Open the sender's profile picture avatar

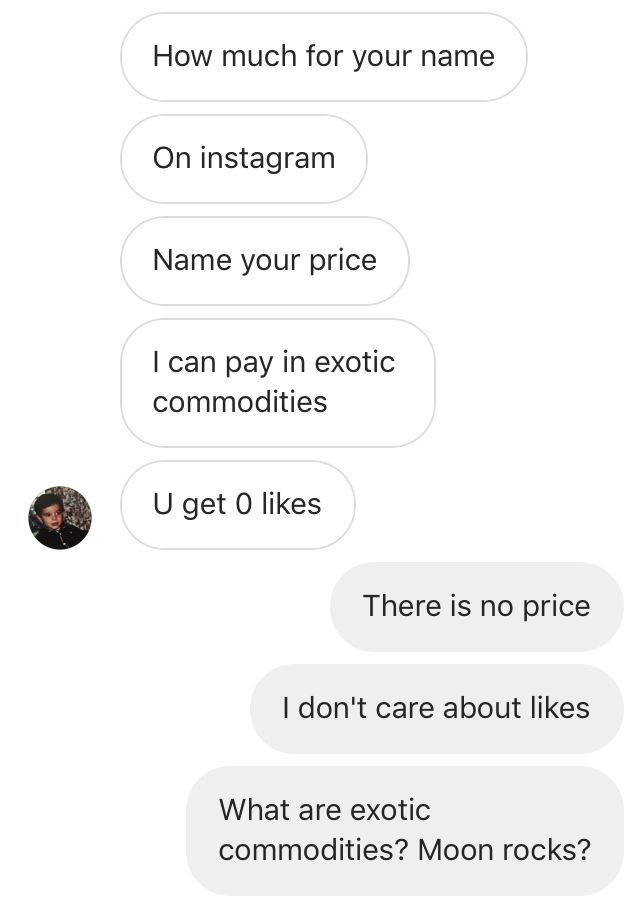(x=60, y=518)
